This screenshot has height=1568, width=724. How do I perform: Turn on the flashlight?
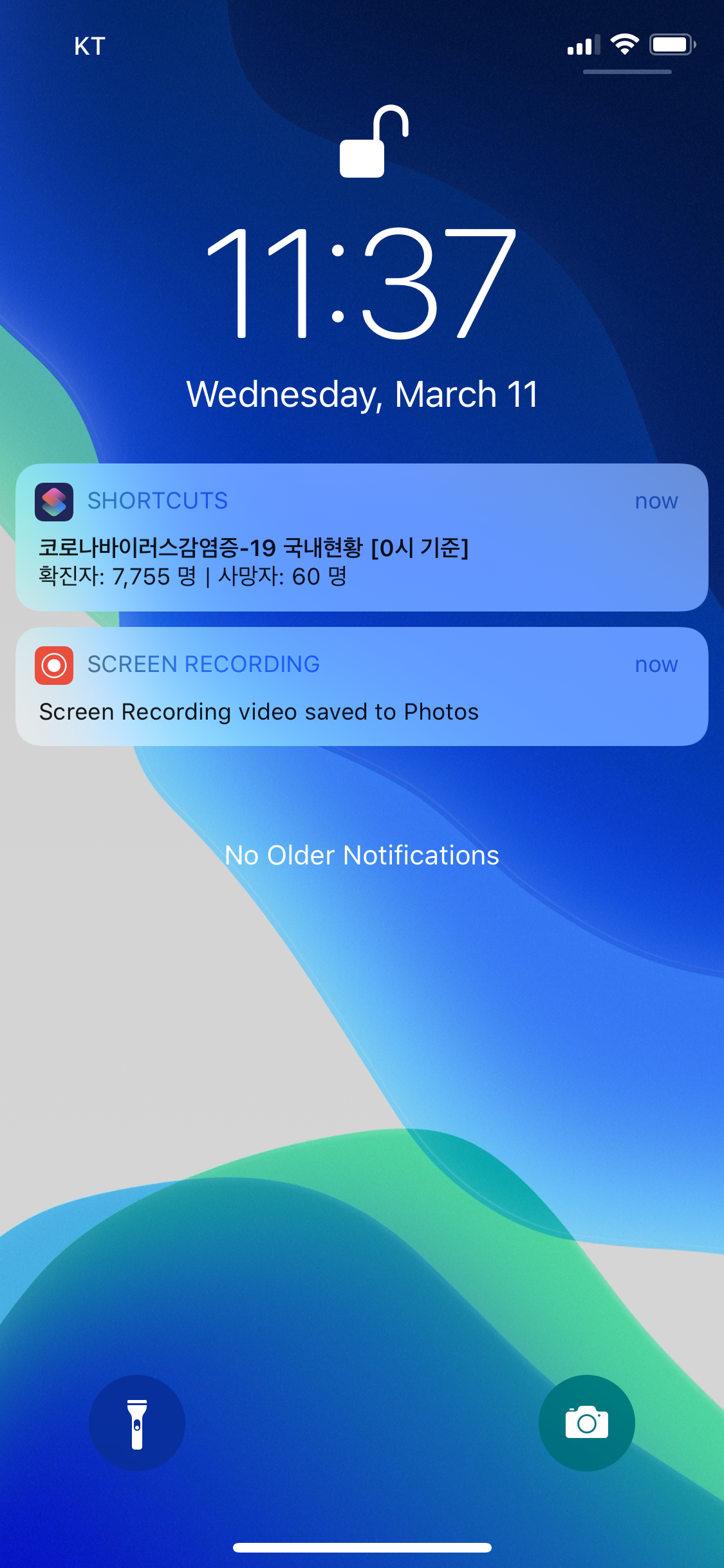[x=137, y=1423]
